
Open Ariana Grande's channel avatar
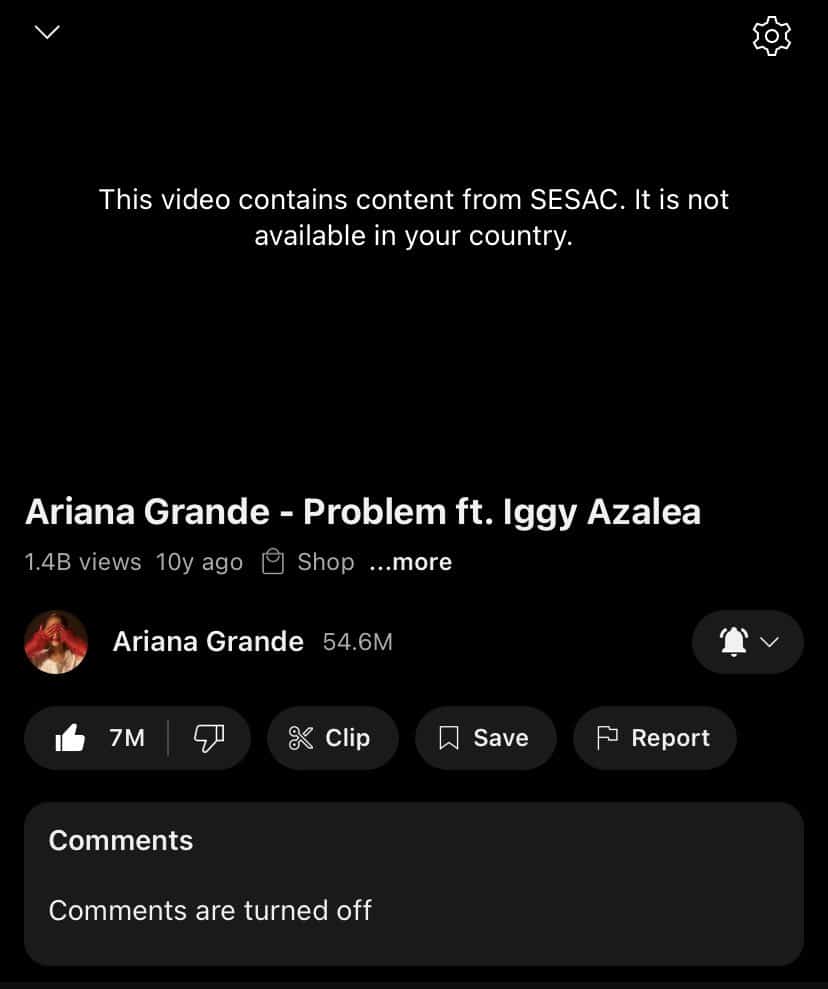pos(56,642)
